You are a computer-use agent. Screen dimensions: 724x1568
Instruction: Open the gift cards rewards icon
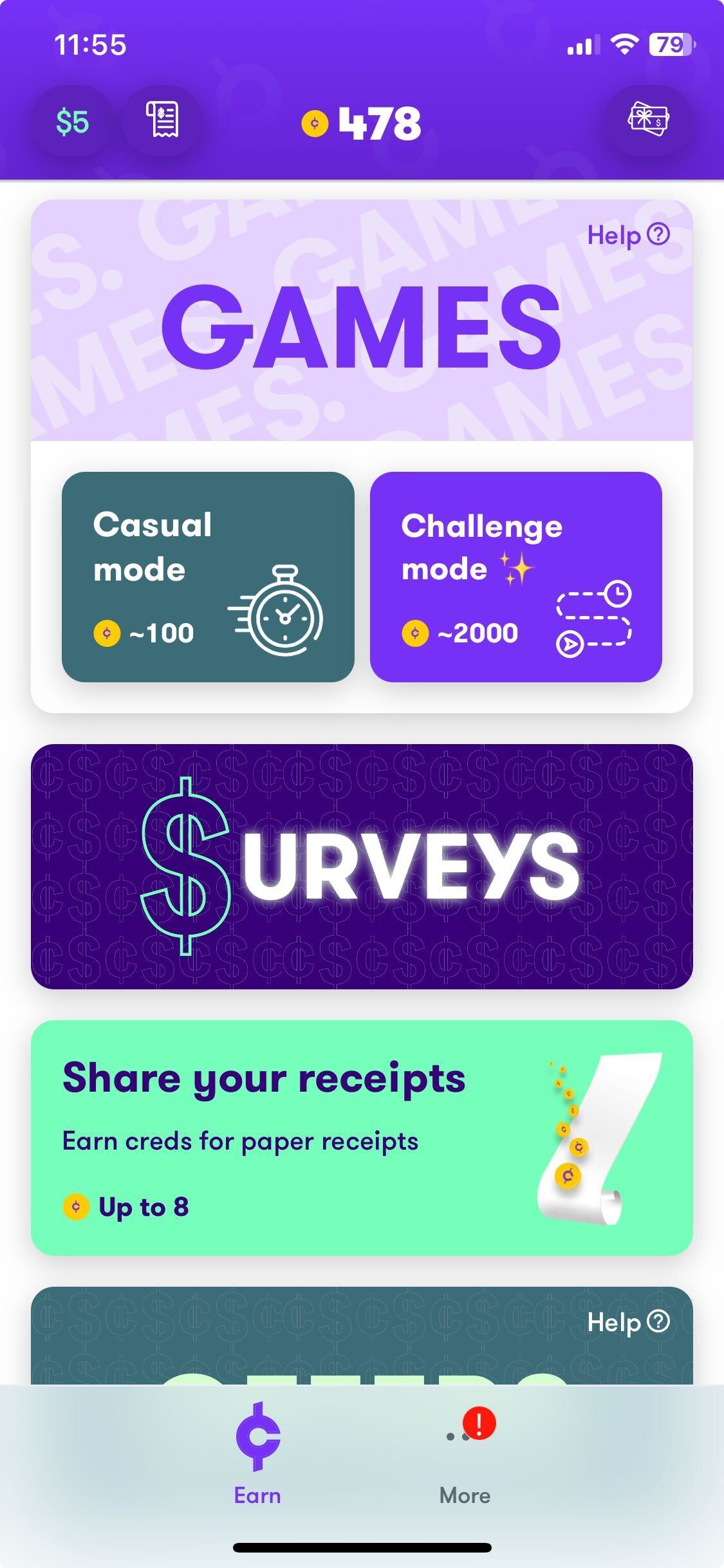[x=648, y=120]
